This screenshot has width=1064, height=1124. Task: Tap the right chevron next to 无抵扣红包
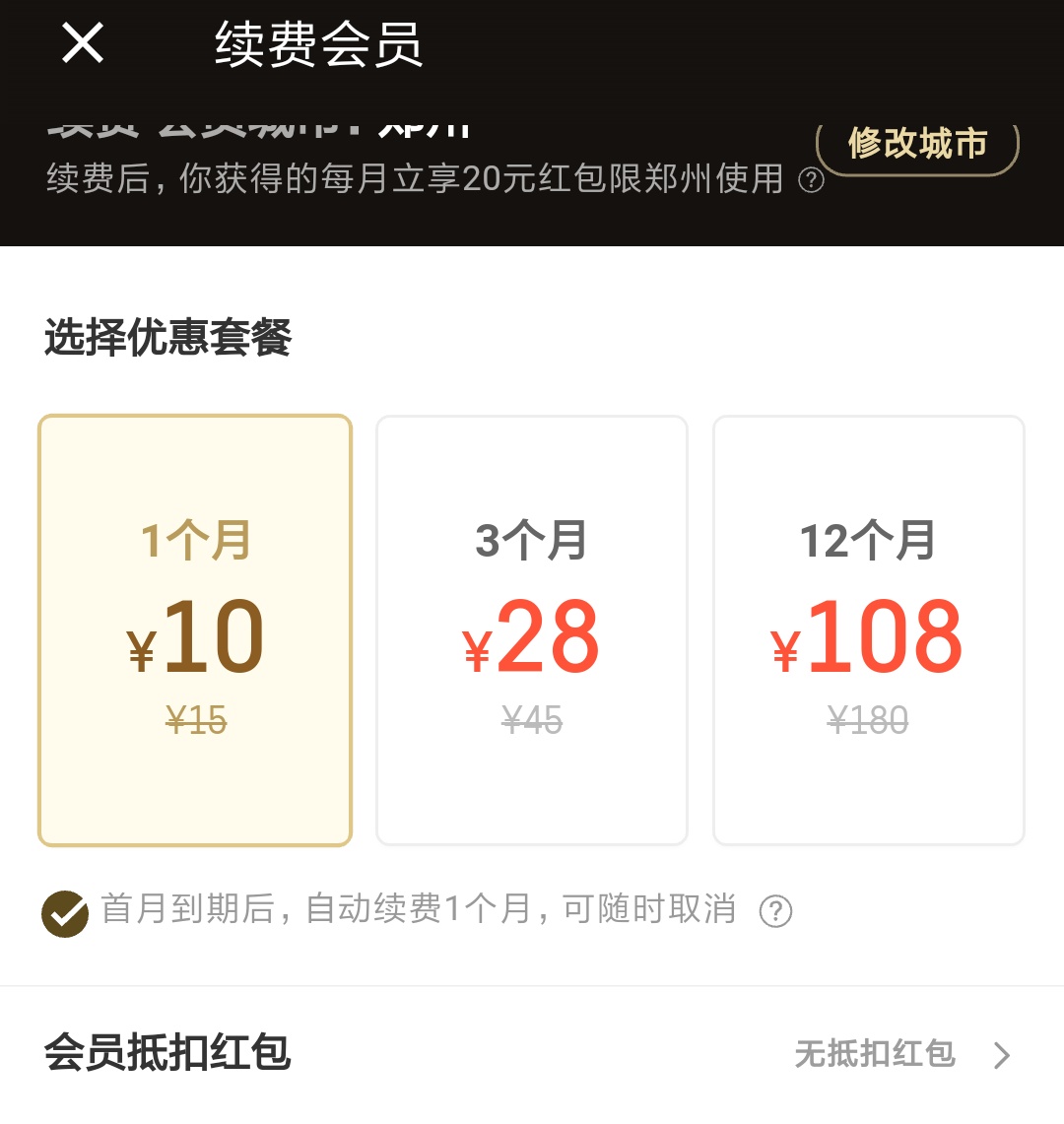1002,1054
